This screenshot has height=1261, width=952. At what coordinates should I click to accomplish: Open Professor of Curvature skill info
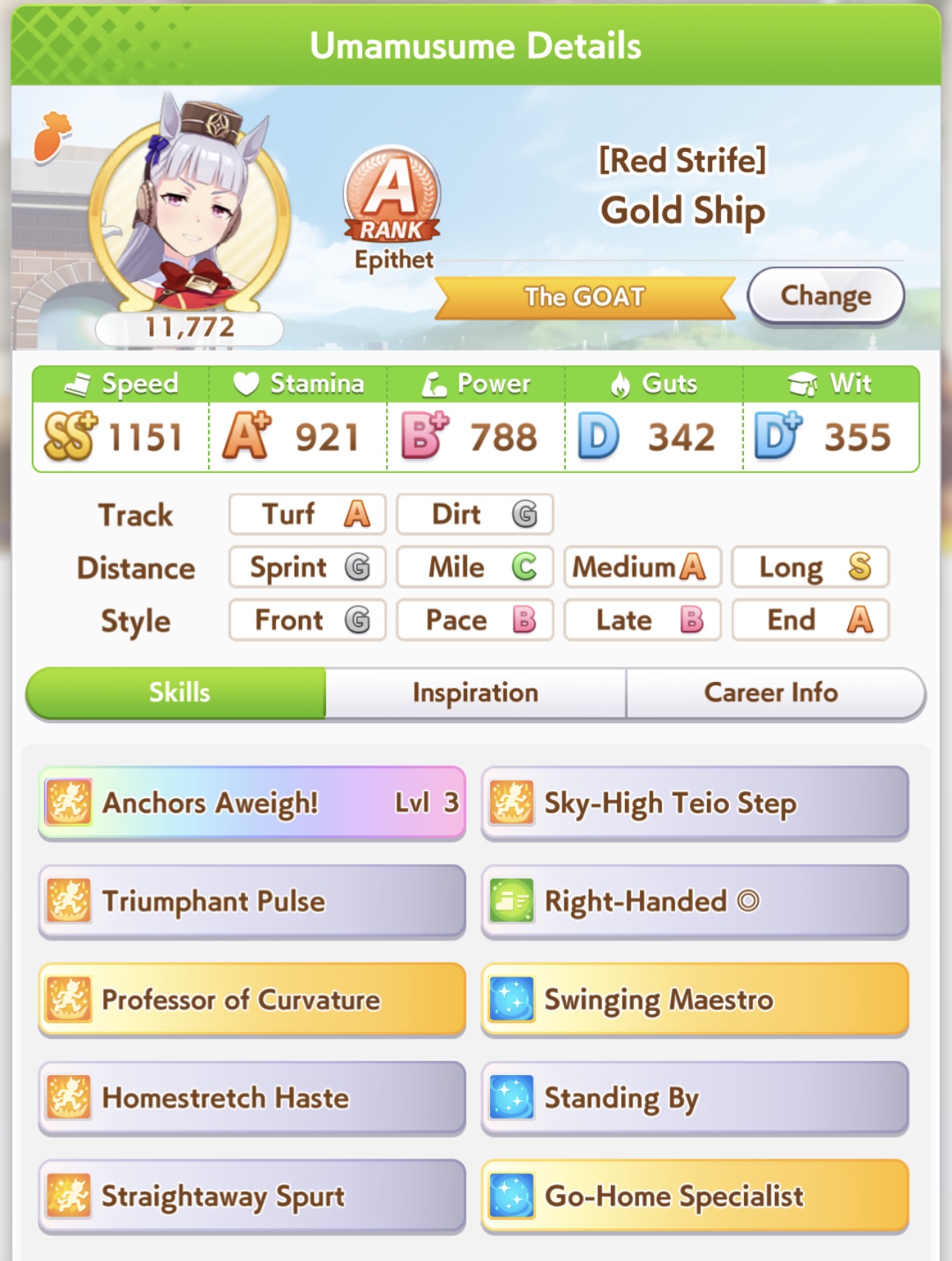pos(252,1000)
